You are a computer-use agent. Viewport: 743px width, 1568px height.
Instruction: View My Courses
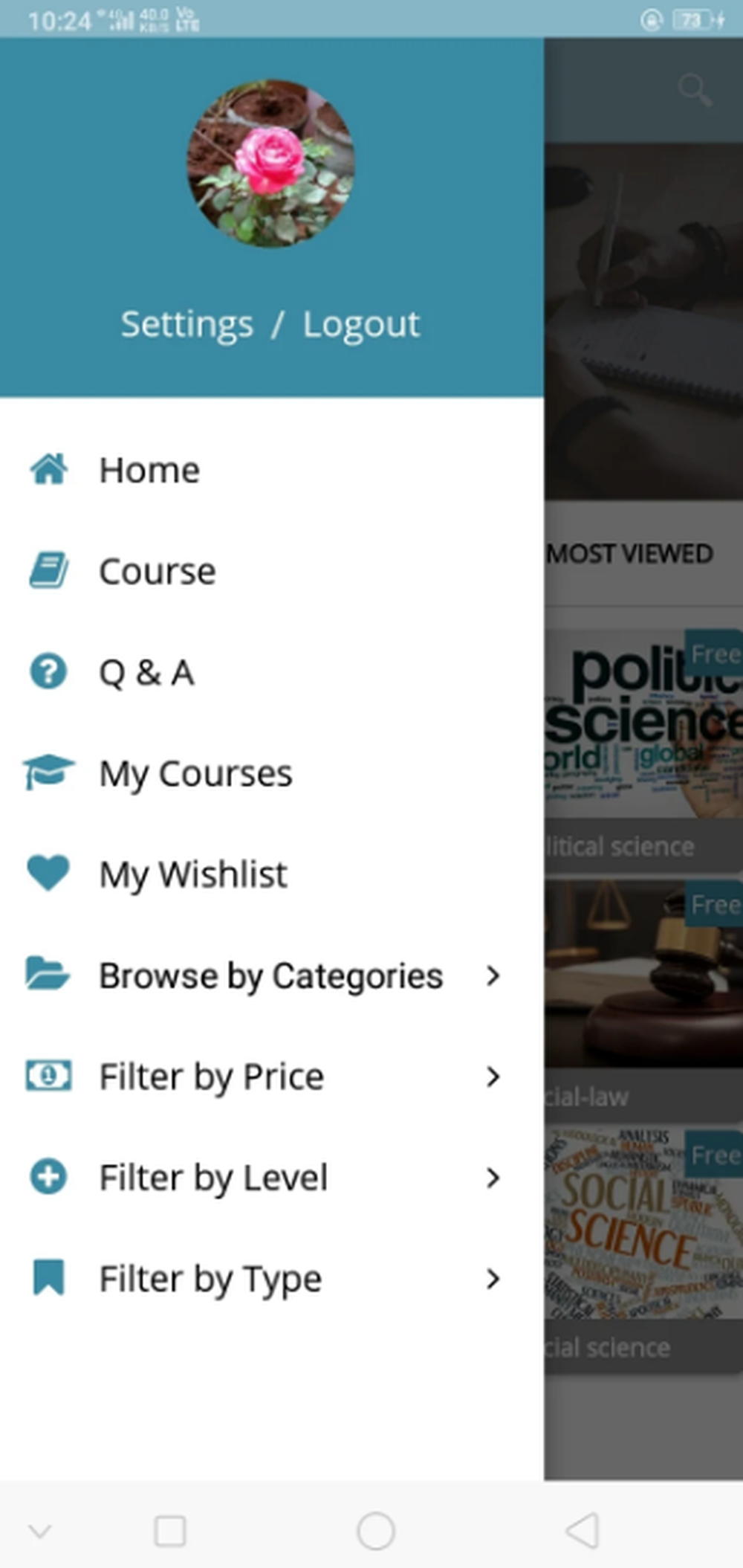[x=195, y=773]
